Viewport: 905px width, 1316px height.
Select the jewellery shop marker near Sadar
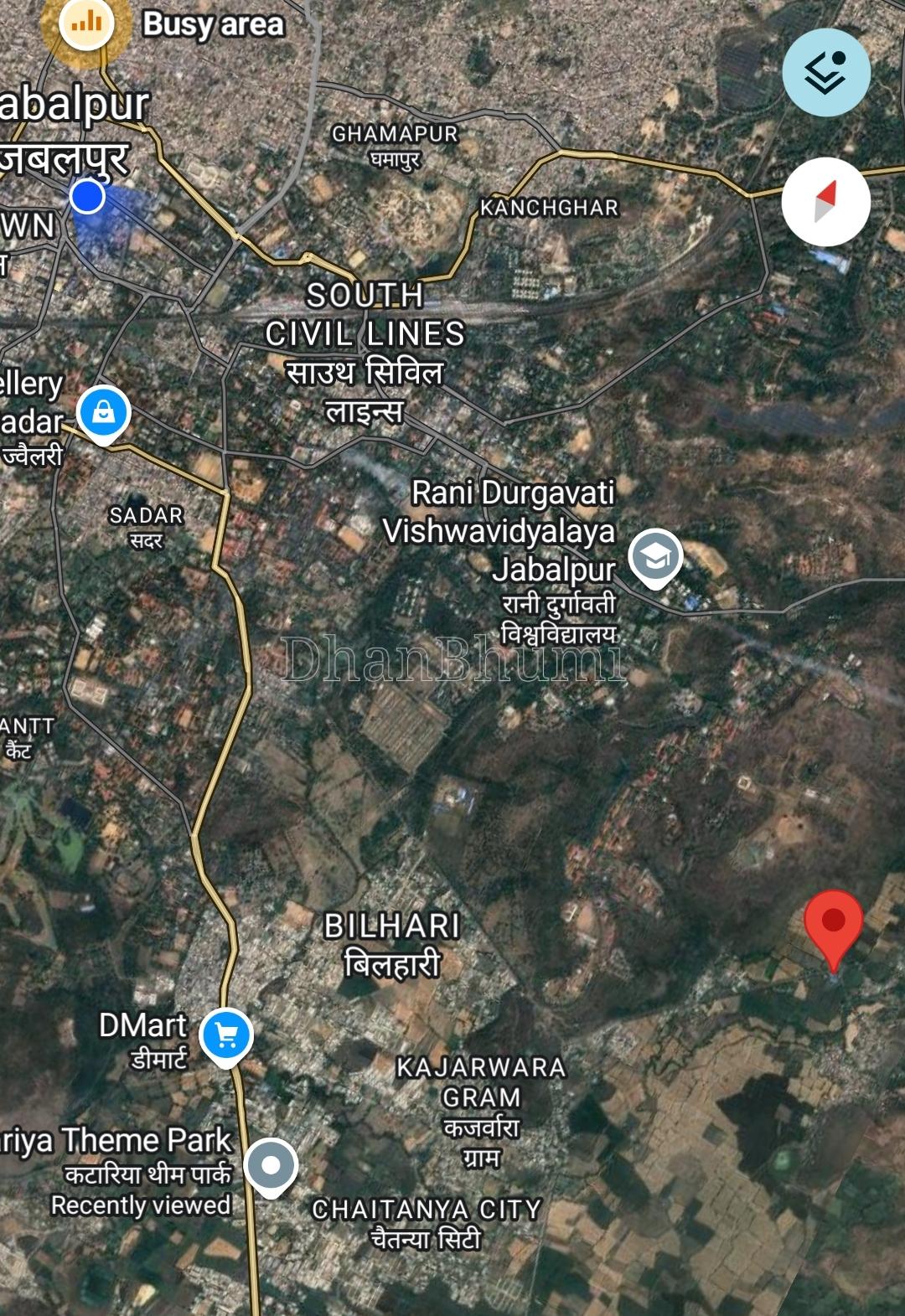(103, 413)
